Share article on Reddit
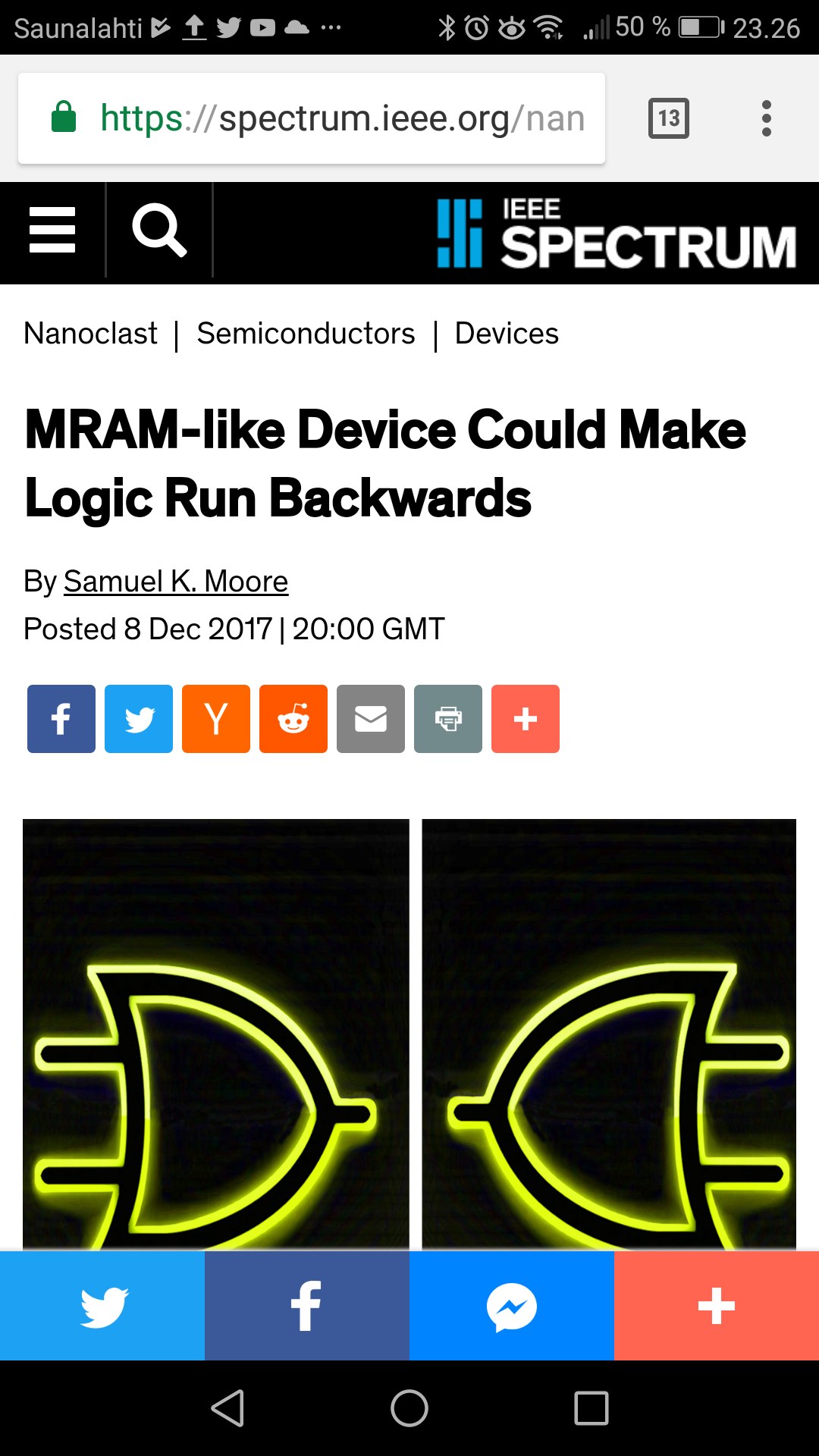819x1456 pixels. [293, 719]
